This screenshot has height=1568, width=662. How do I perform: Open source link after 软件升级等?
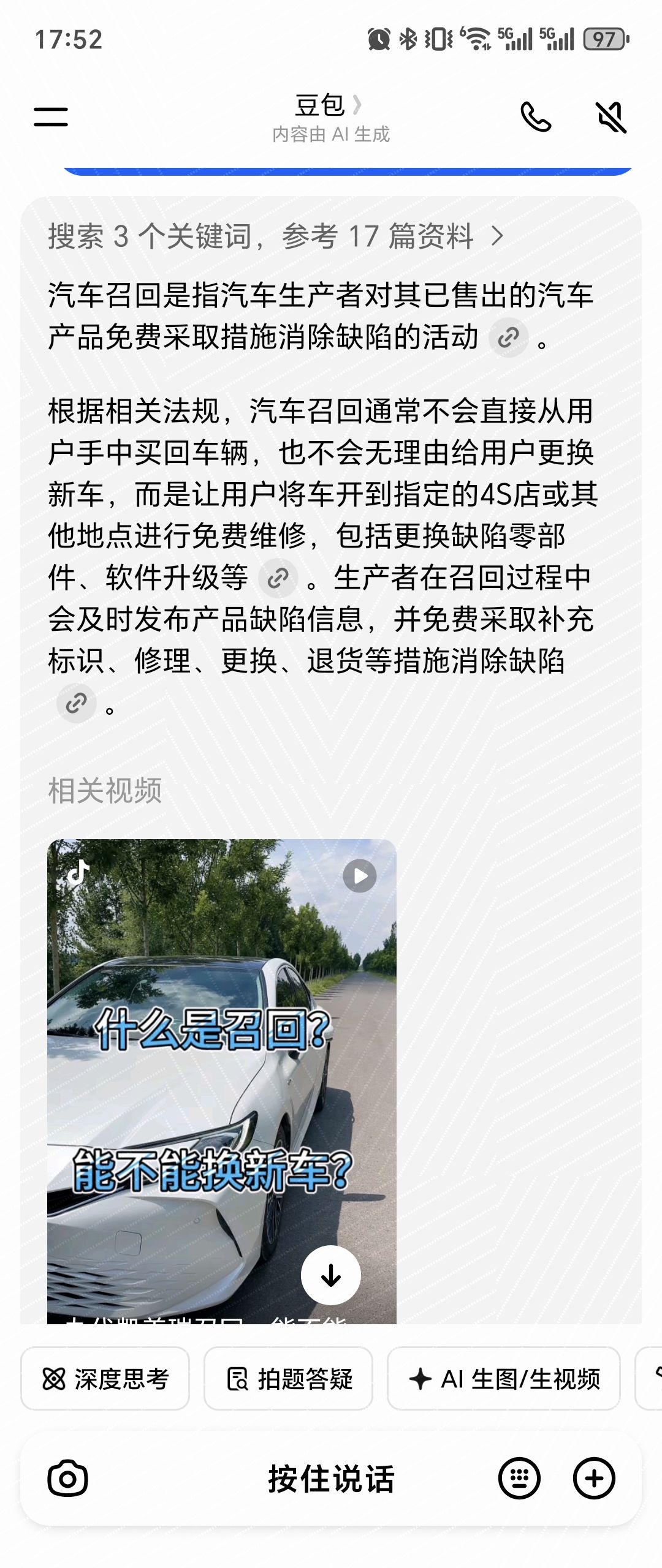[x=278, y=578]
